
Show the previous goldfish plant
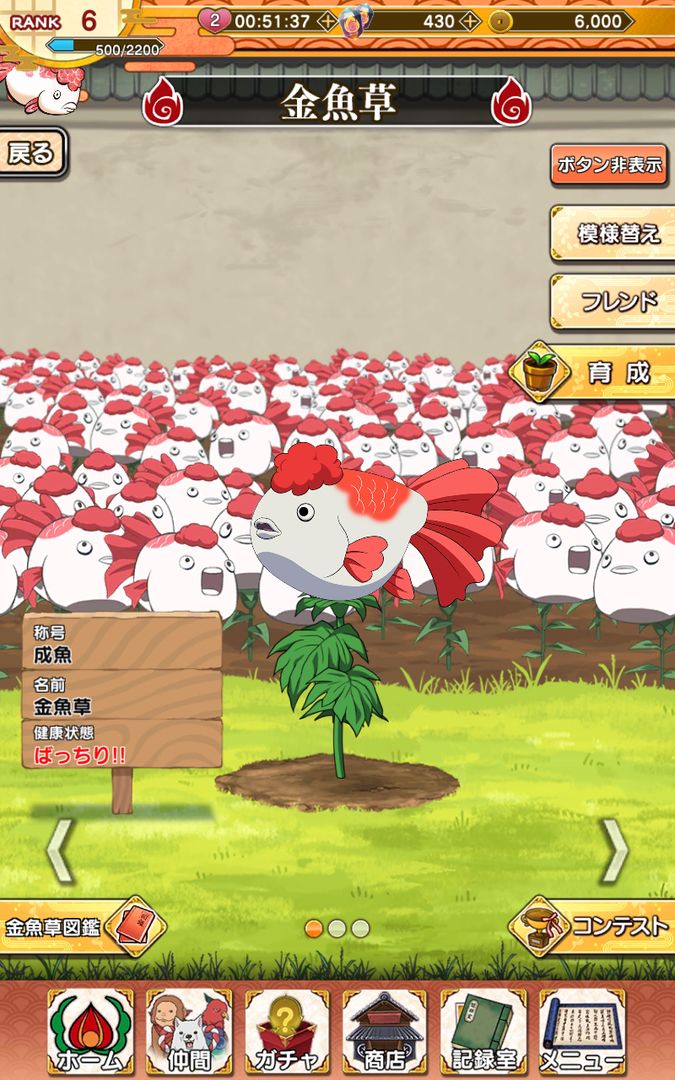(59, 850)
